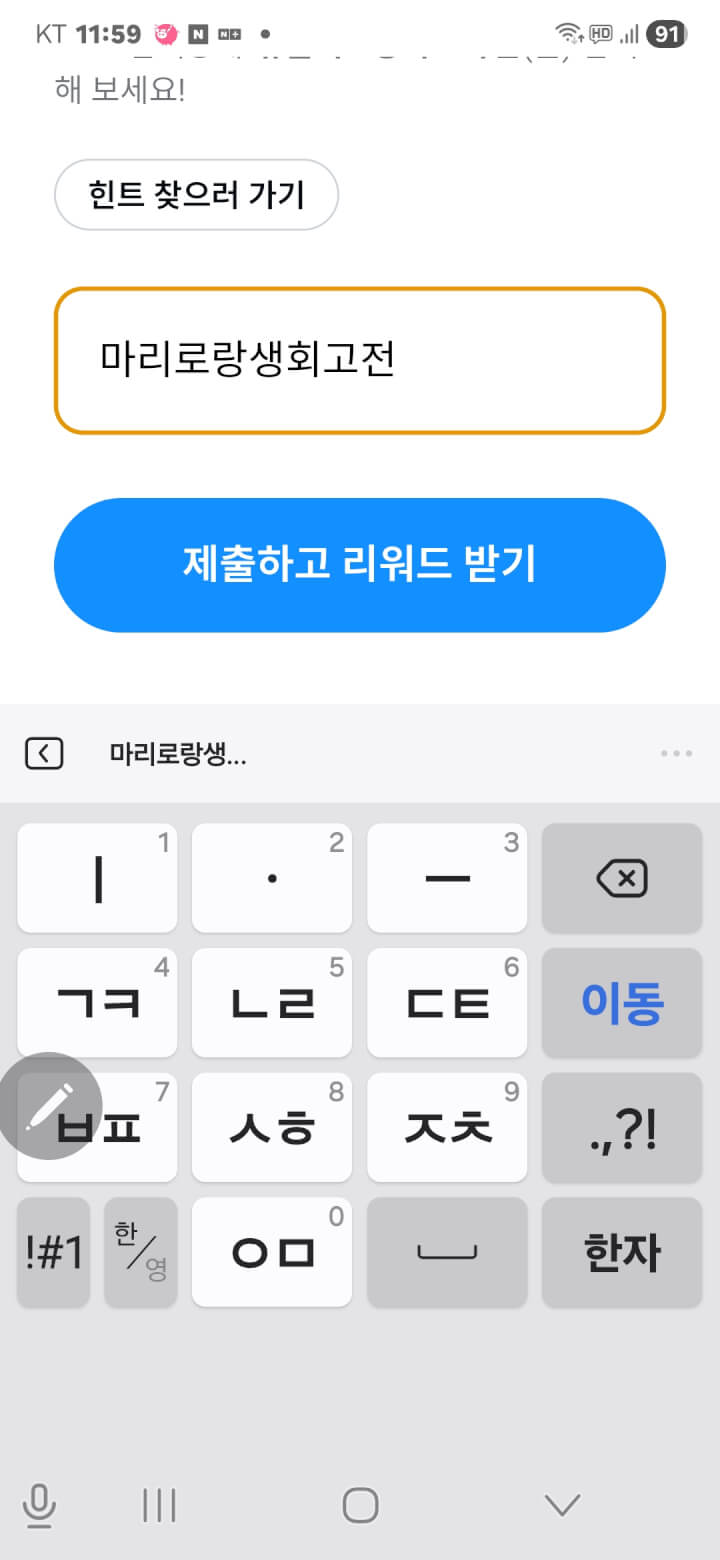Tap the floating pencil handwriting button
The height and width of the screenshot is (1560, 720).
click(48, 1105)
